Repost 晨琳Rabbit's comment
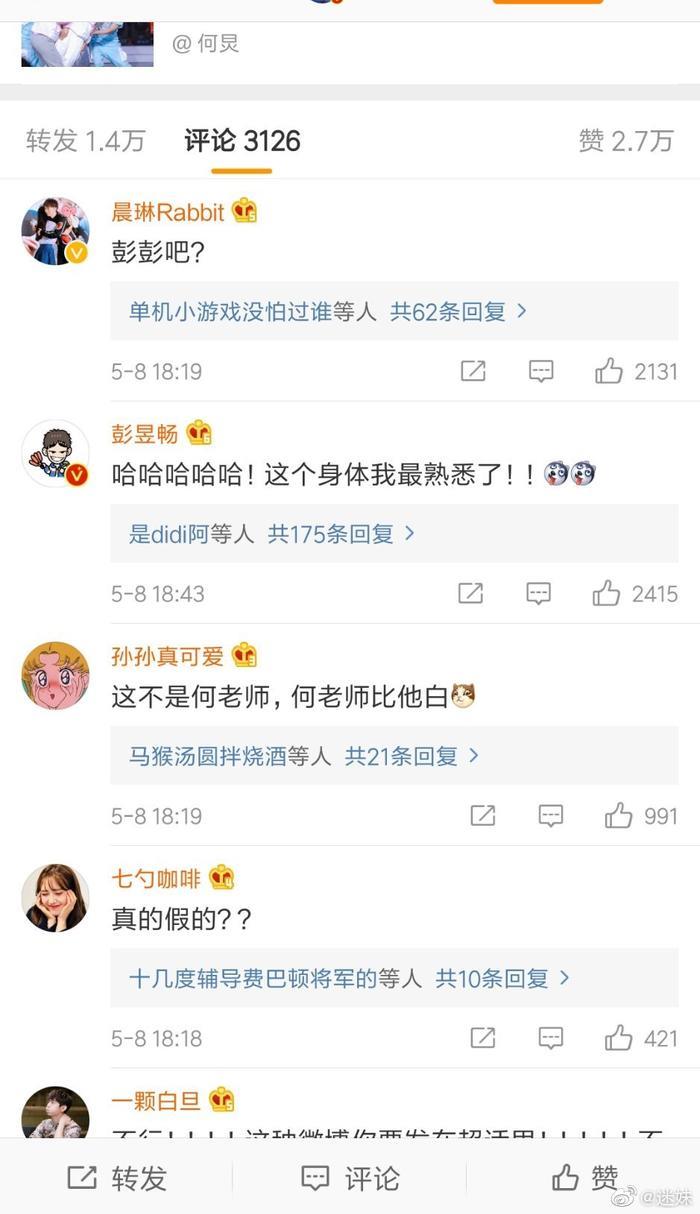The width and height of the screenshot is (700, 1214). coord(473,371)
